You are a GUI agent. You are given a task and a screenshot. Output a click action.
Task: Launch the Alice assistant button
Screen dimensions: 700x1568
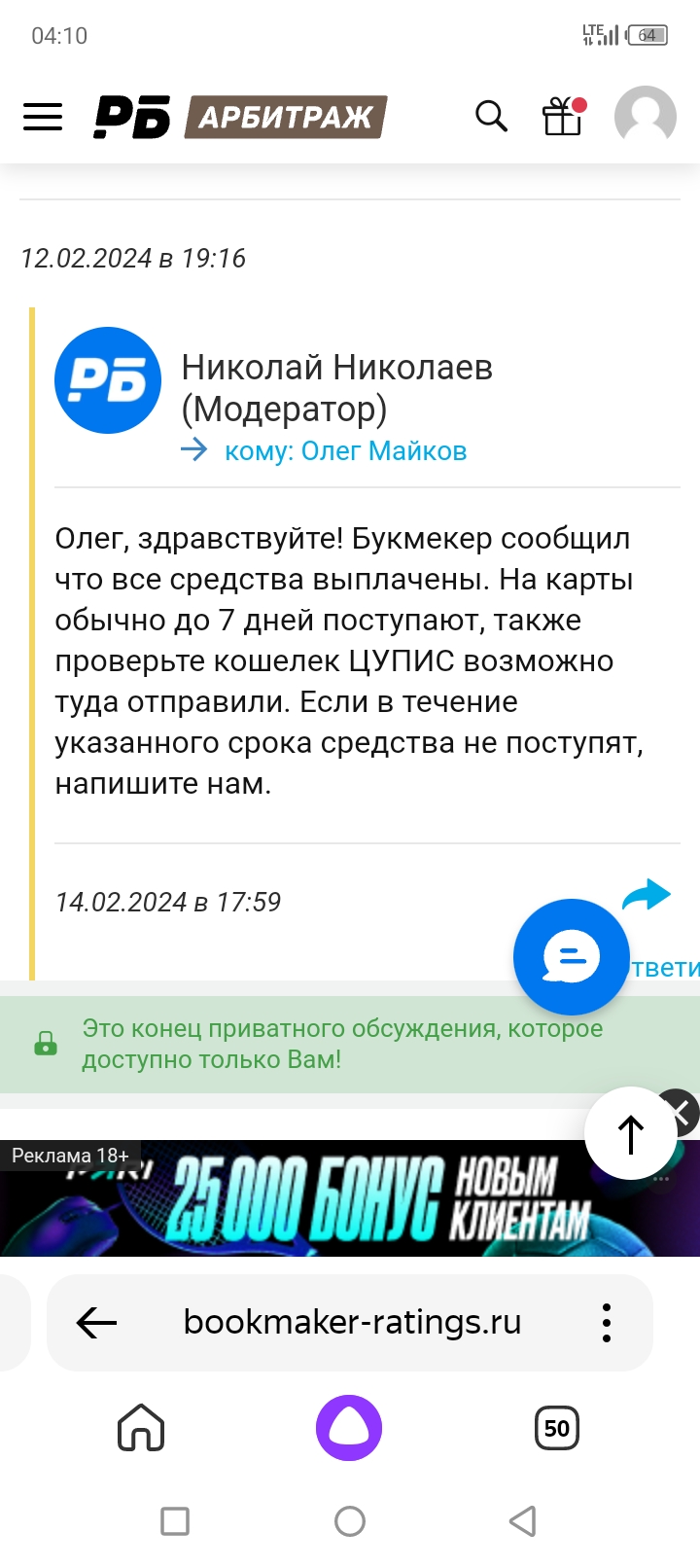pos(349,1428)
